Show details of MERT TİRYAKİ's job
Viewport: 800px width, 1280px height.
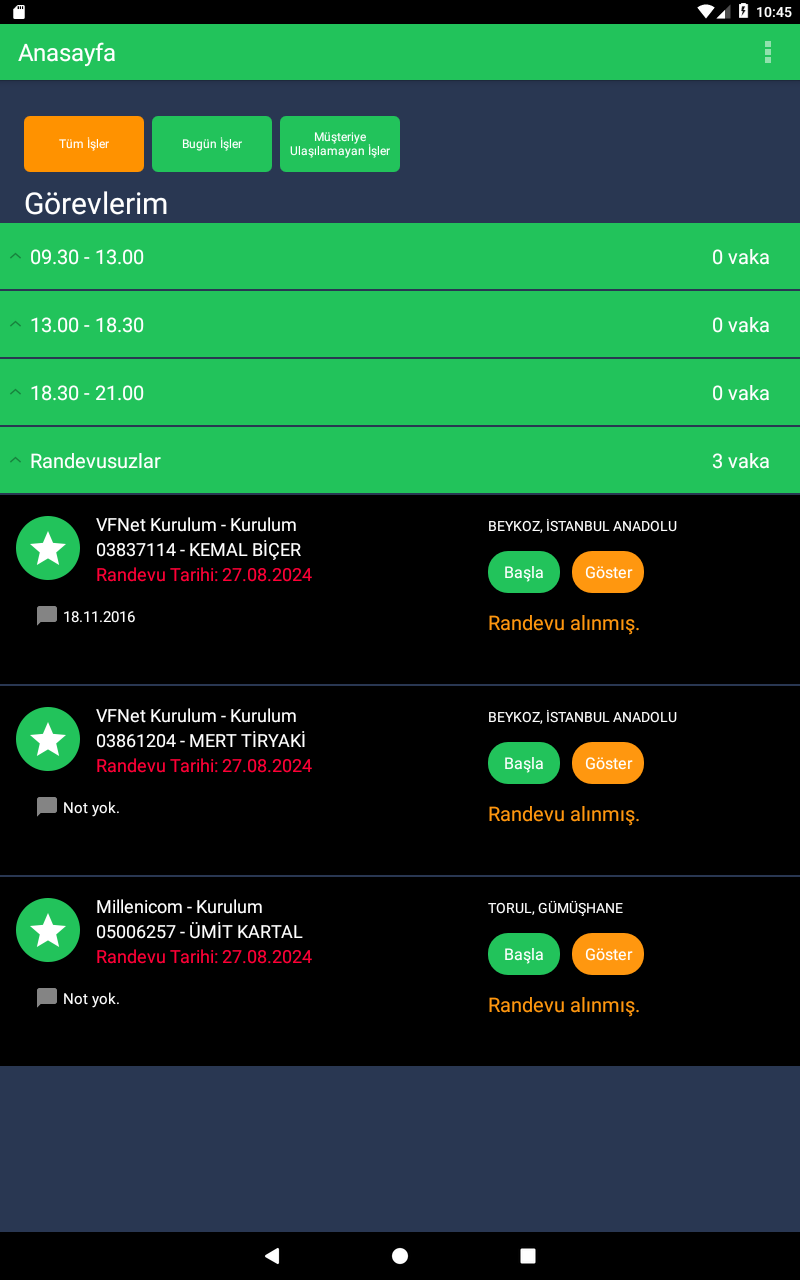pos(608,763)
